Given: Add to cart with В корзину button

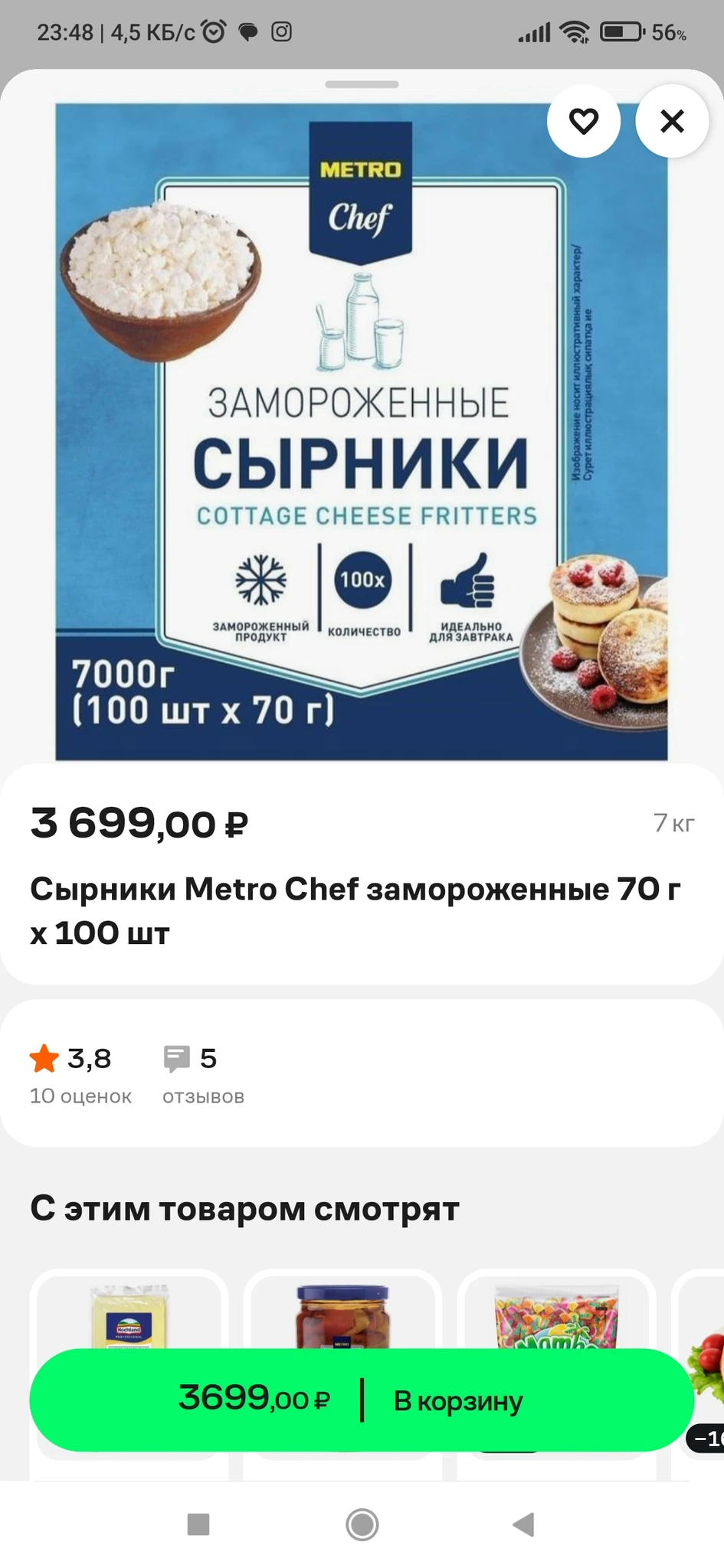Looking at the screenshot, I should pos(362,1400).
